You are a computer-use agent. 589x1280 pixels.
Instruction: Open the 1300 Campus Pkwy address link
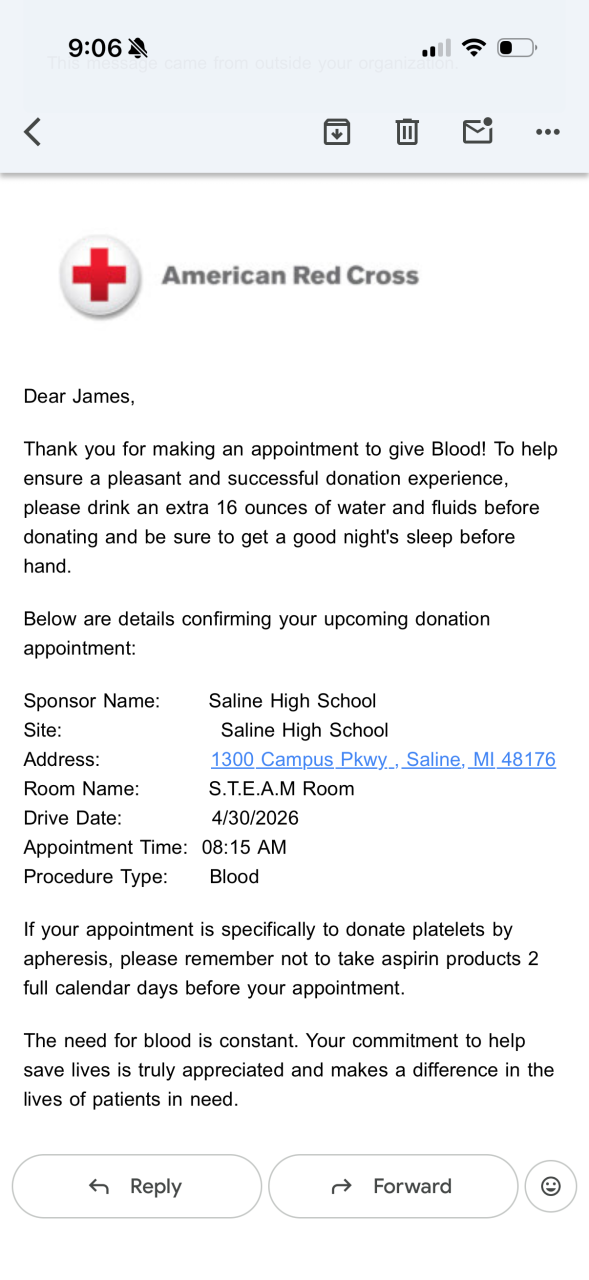tap(383, 759)
